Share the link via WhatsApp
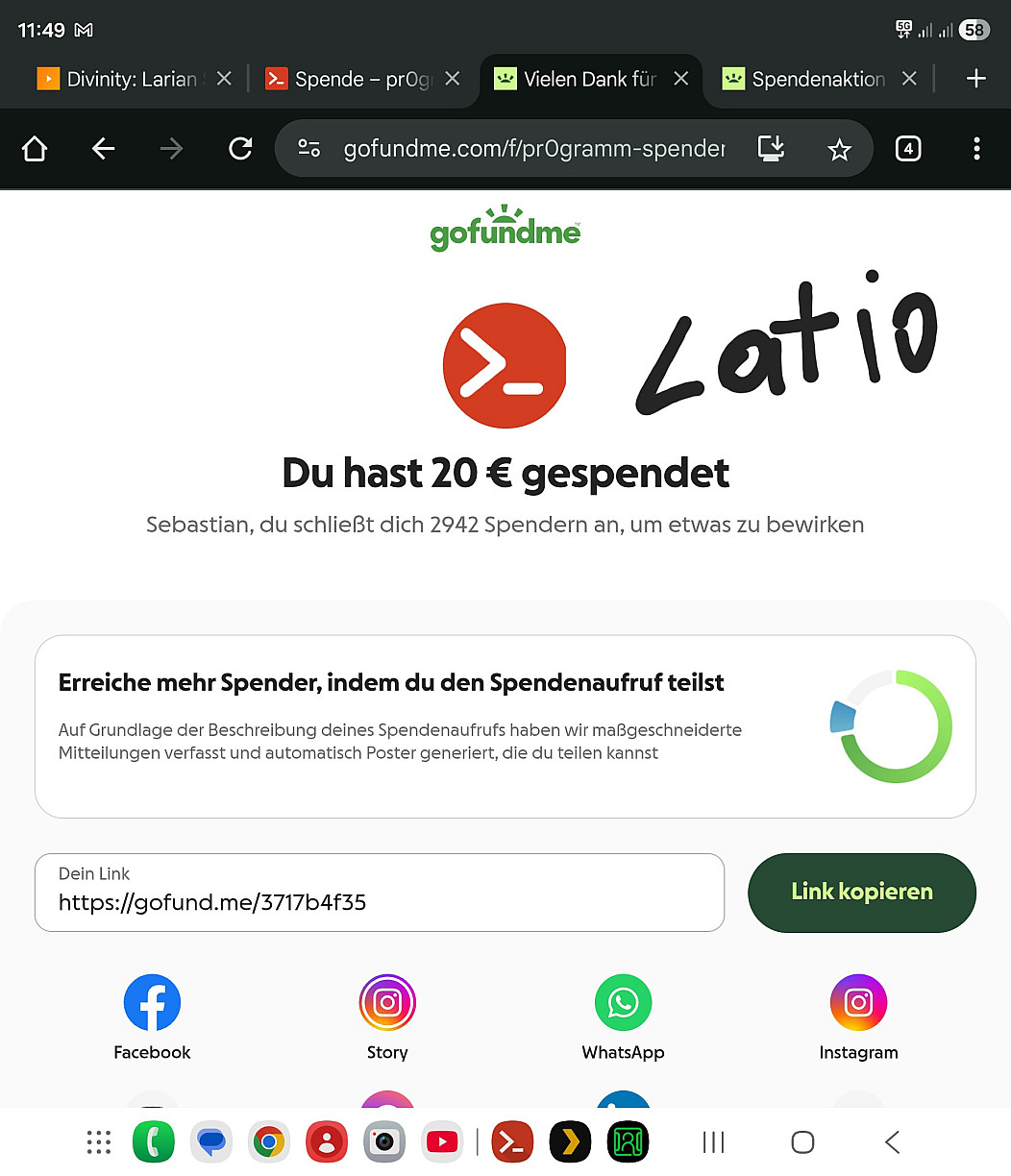 [623, 1003]
